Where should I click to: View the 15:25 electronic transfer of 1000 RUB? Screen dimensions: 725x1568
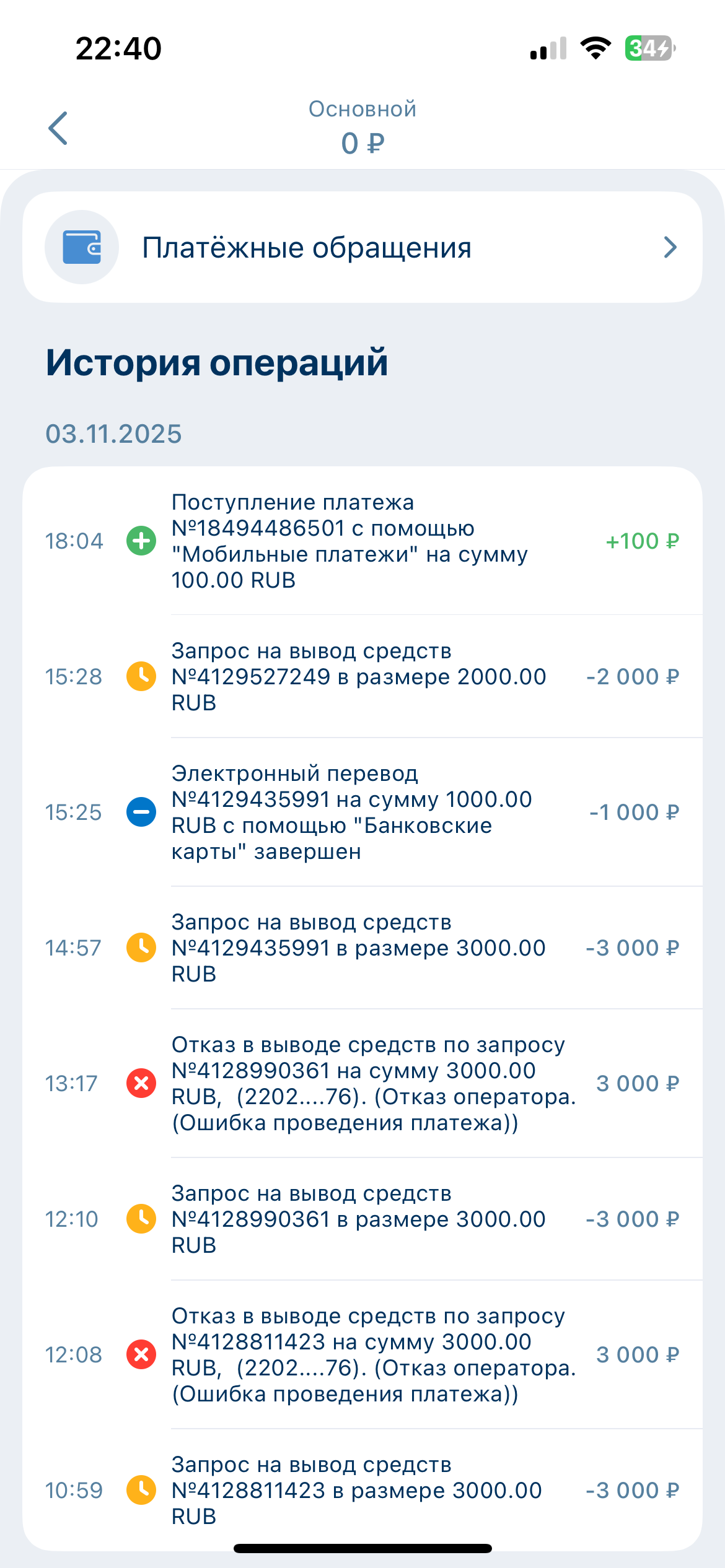click(x=362, y=812)
